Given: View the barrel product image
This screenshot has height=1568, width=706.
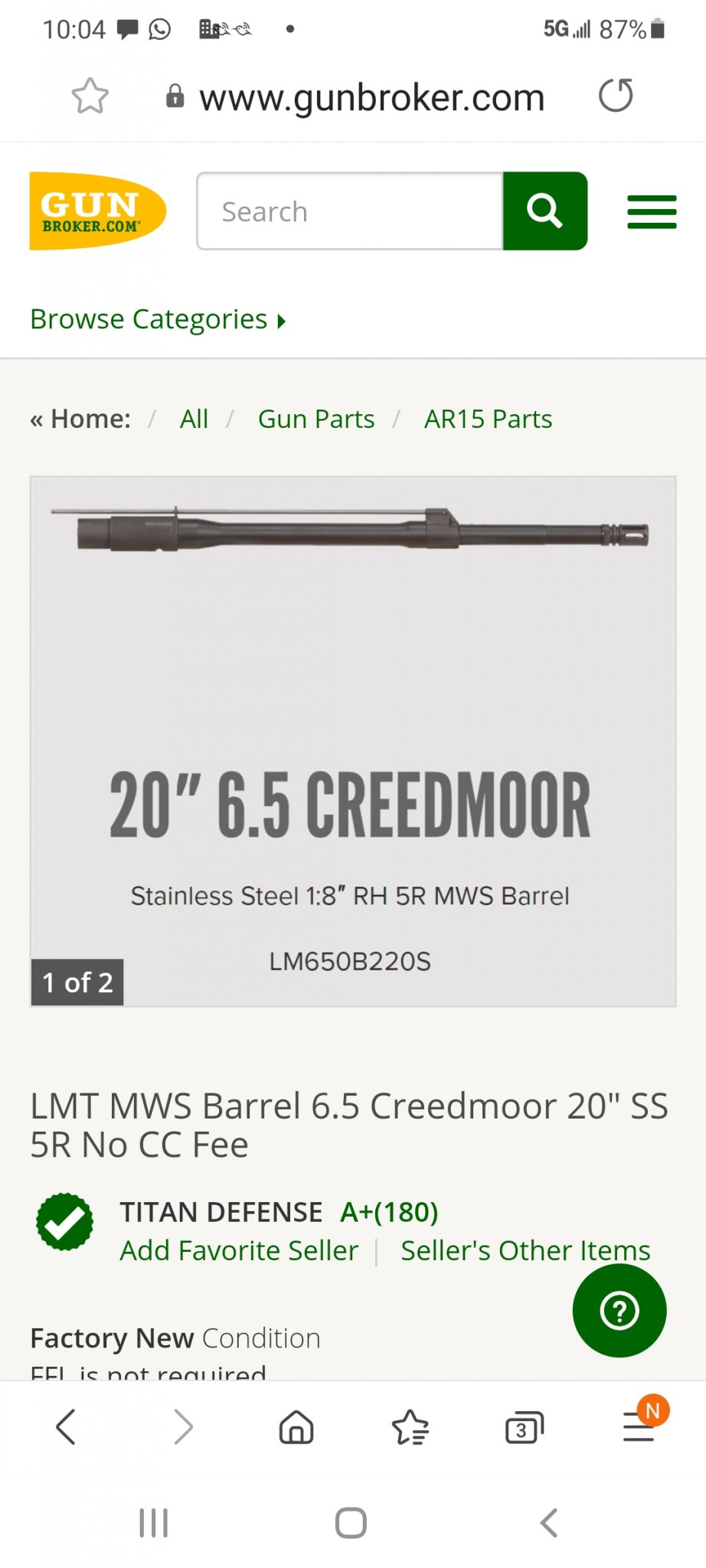Looking at the screenshot, I should tap(352, 740).
